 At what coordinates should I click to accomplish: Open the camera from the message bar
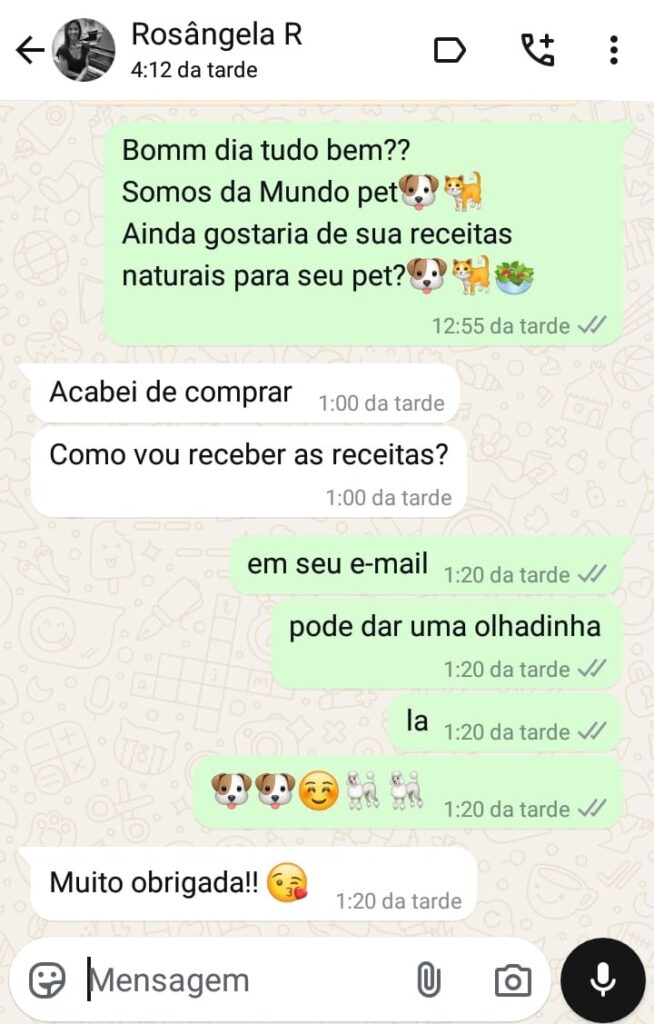pyautogui.click(x=513, y=980)
